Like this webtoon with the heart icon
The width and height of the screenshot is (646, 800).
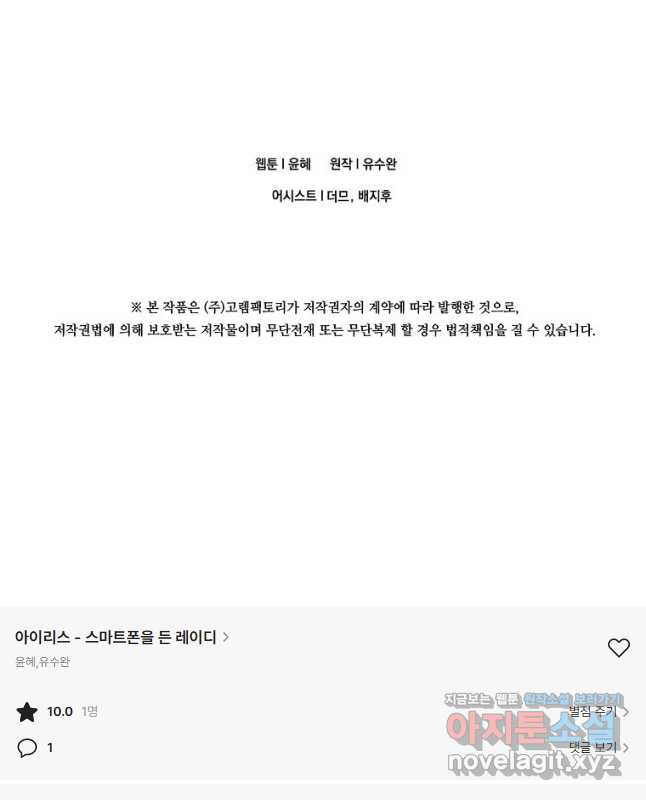point(619,648)
